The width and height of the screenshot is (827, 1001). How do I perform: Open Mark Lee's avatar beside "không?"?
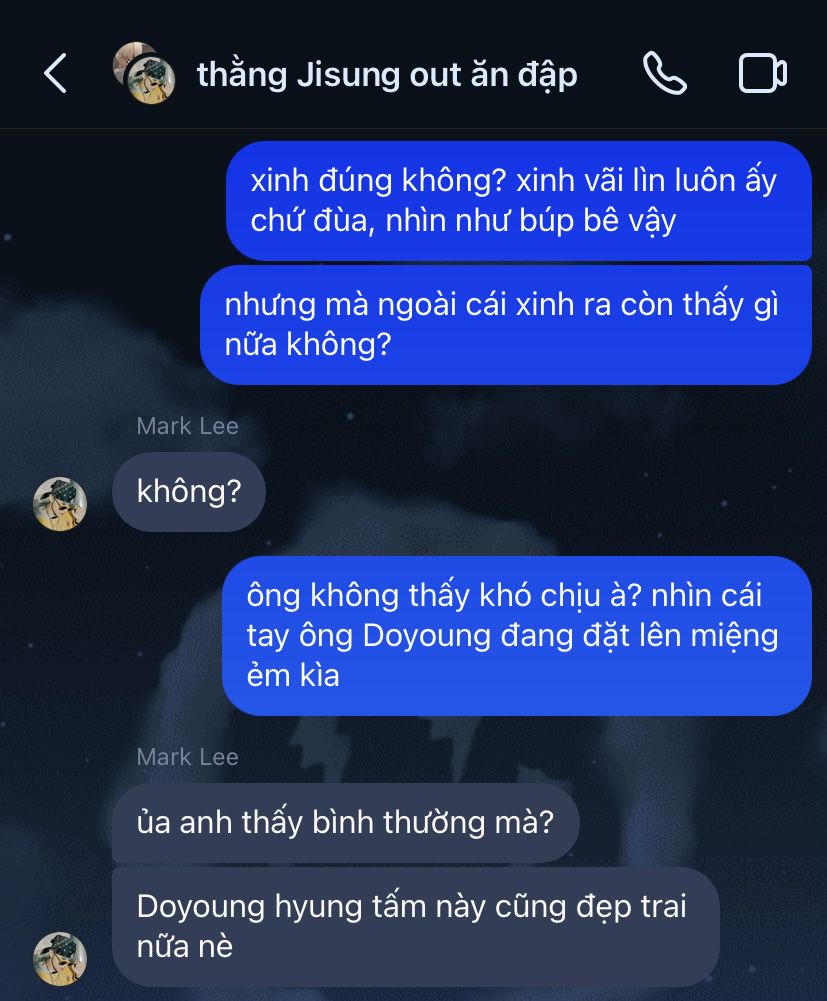tap(60, 504)
